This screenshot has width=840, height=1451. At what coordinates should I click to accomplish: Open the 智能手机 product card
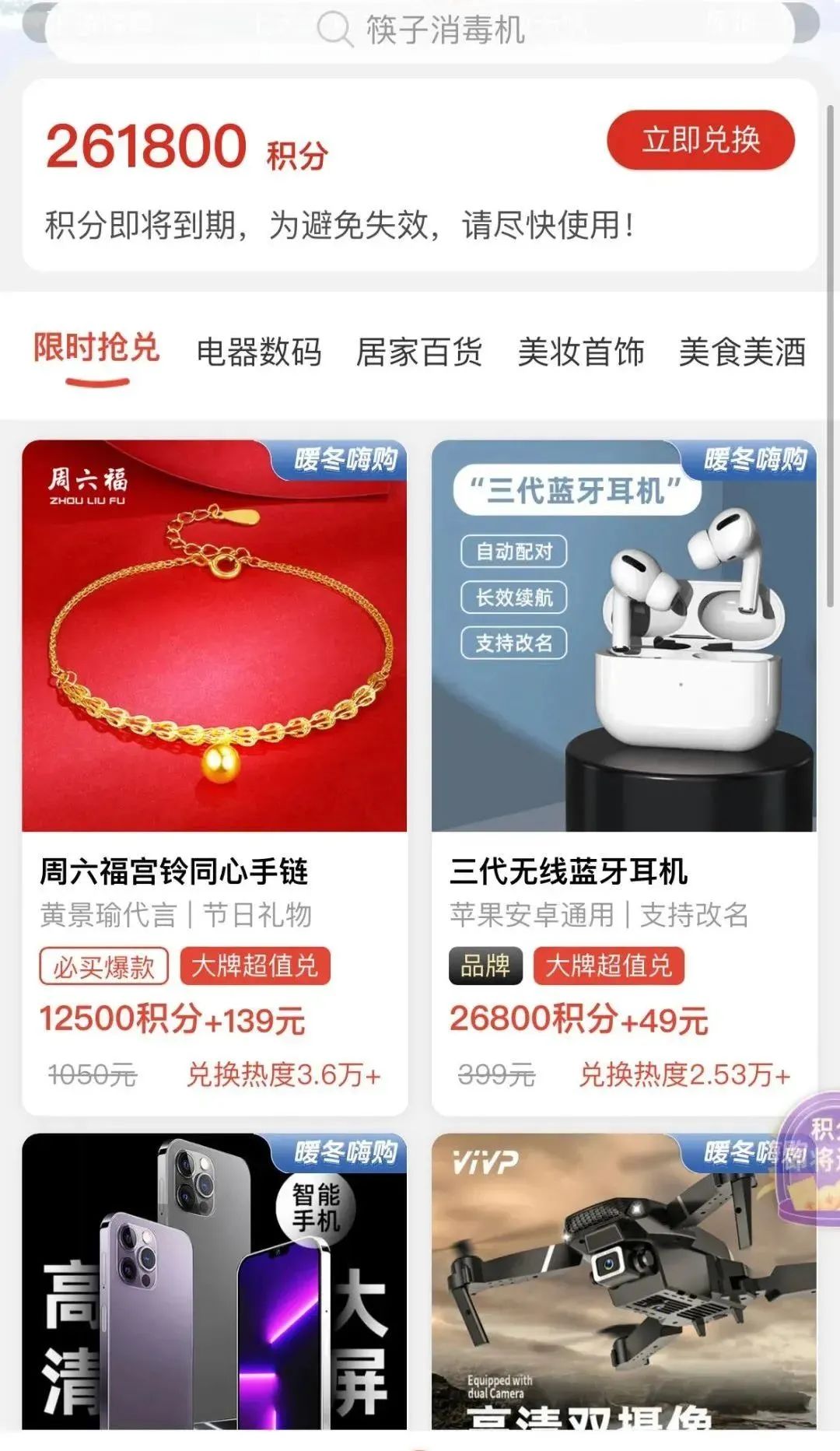[x=214, y=1284]
